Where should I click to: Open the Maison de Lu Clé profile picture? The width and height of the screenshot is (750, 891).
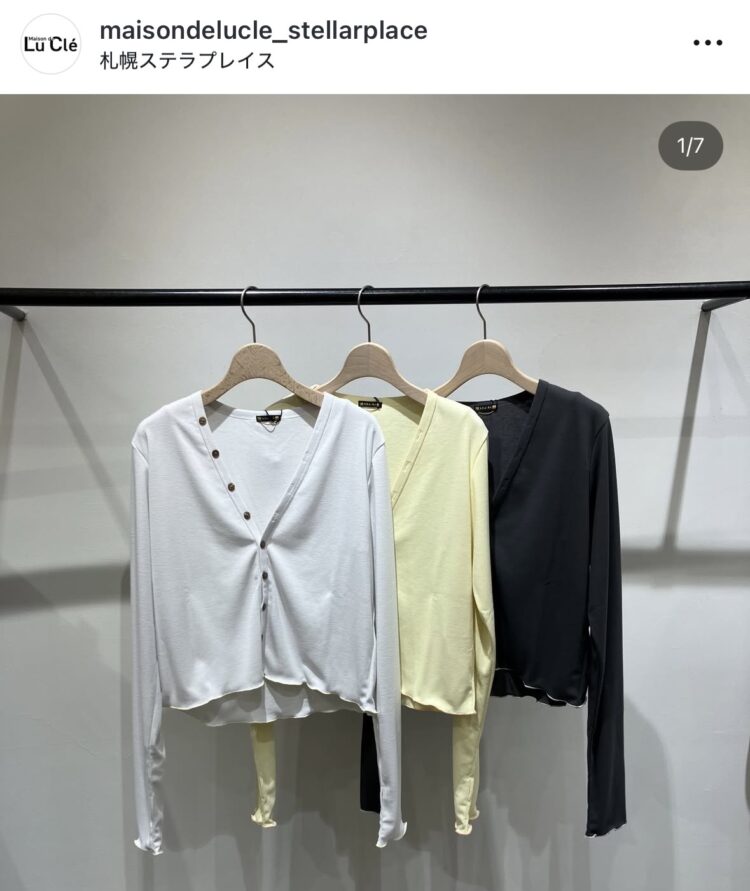50,44
